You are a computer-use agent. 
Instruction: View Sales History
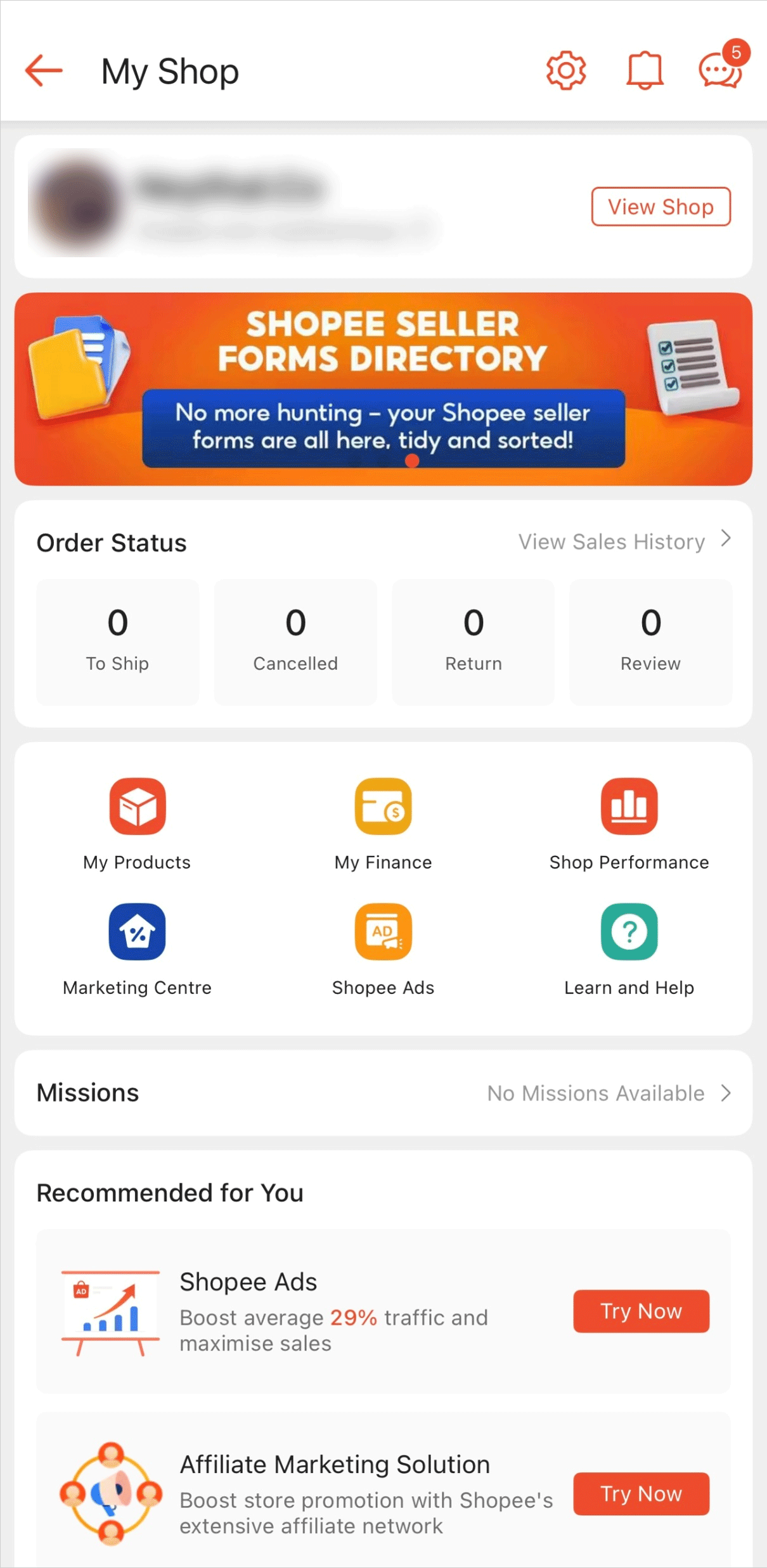pyautogui.click(x=624, y=542)
